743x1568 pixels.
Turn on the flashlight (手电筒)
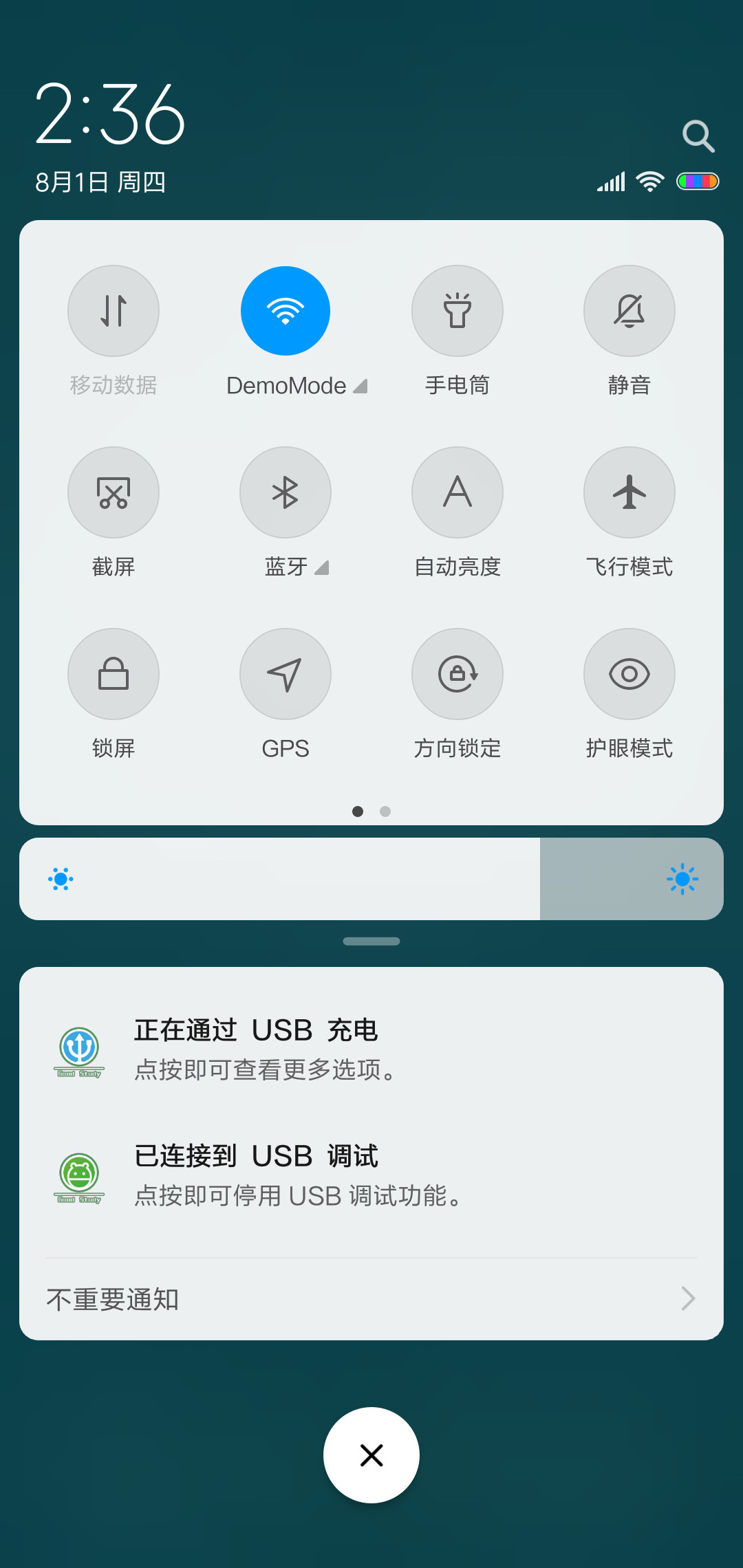(x=457, y=311)
